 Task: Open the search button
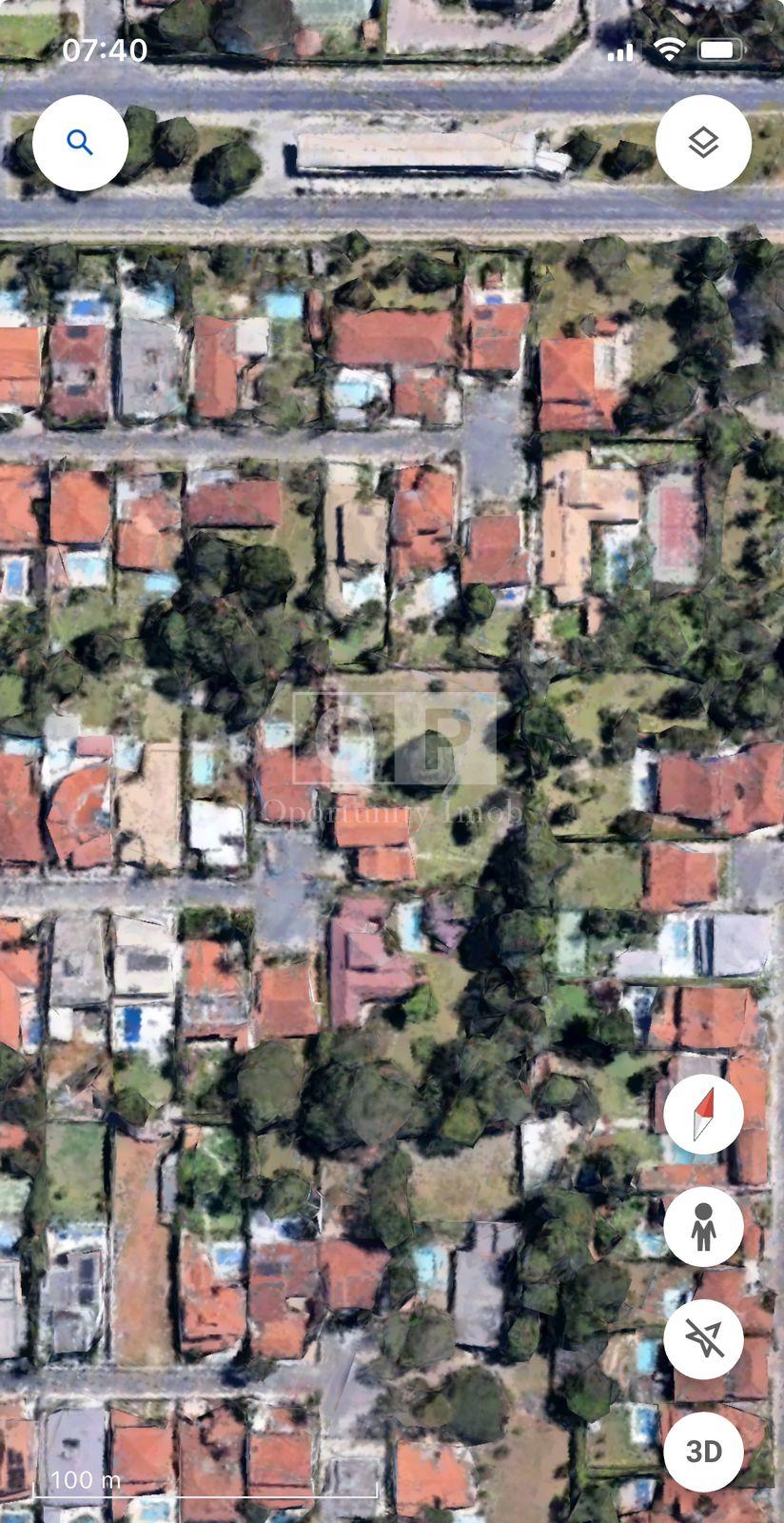pyautogui.click(x=80, y=143)
